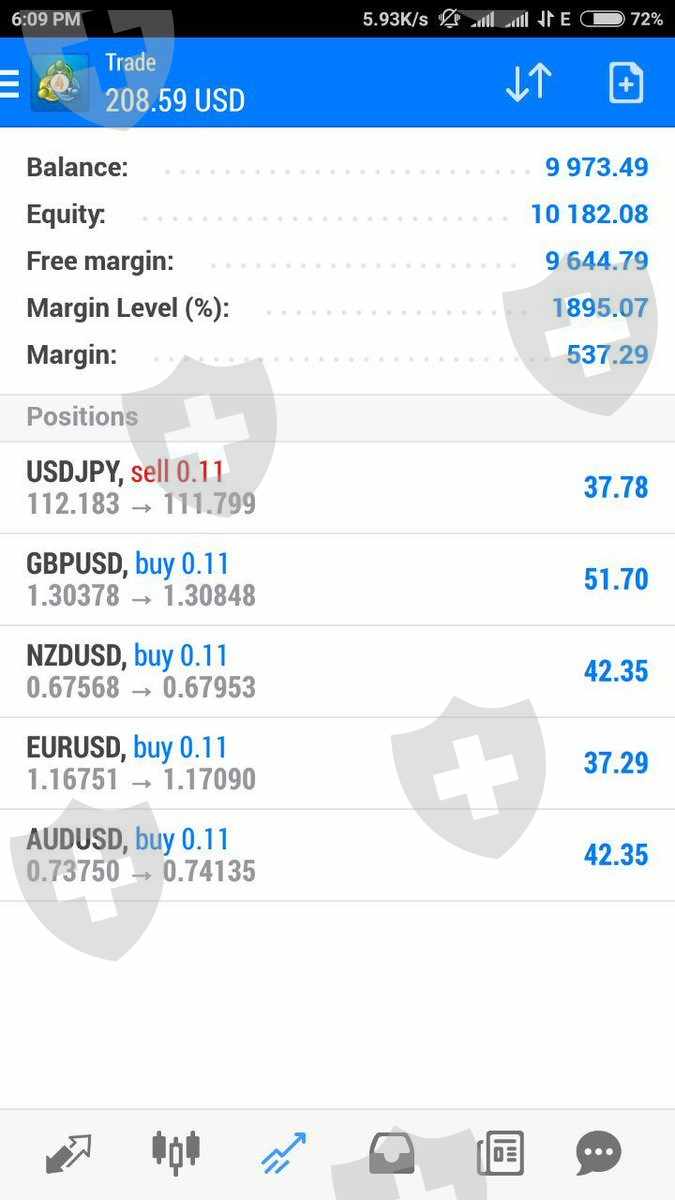Go to the candlestick Chart tab
675x1200 pixels.
(x=176, y=1154)
